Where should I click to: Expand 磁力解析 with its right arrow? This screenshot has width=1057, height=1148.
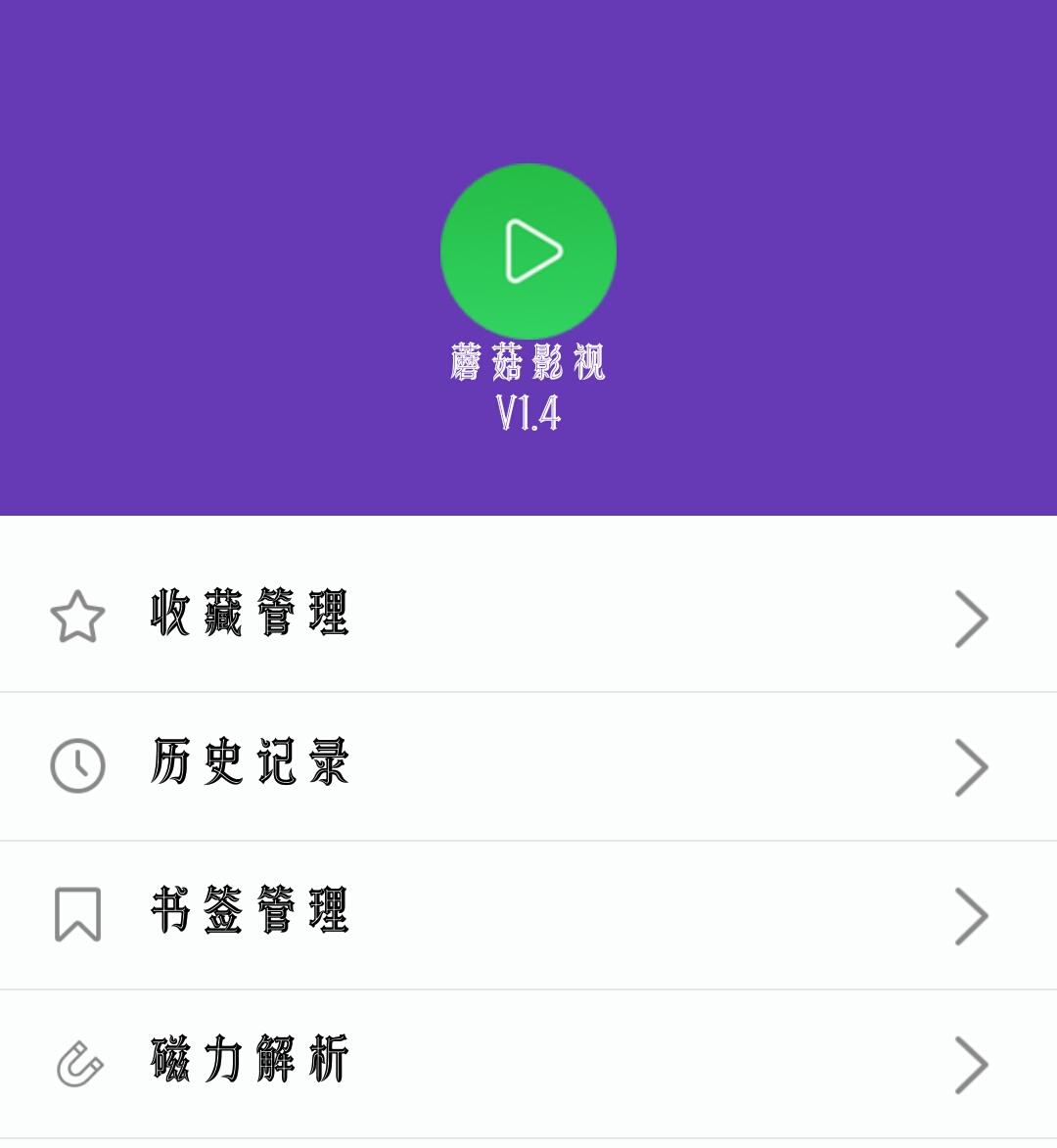(x=971, y=1064)
